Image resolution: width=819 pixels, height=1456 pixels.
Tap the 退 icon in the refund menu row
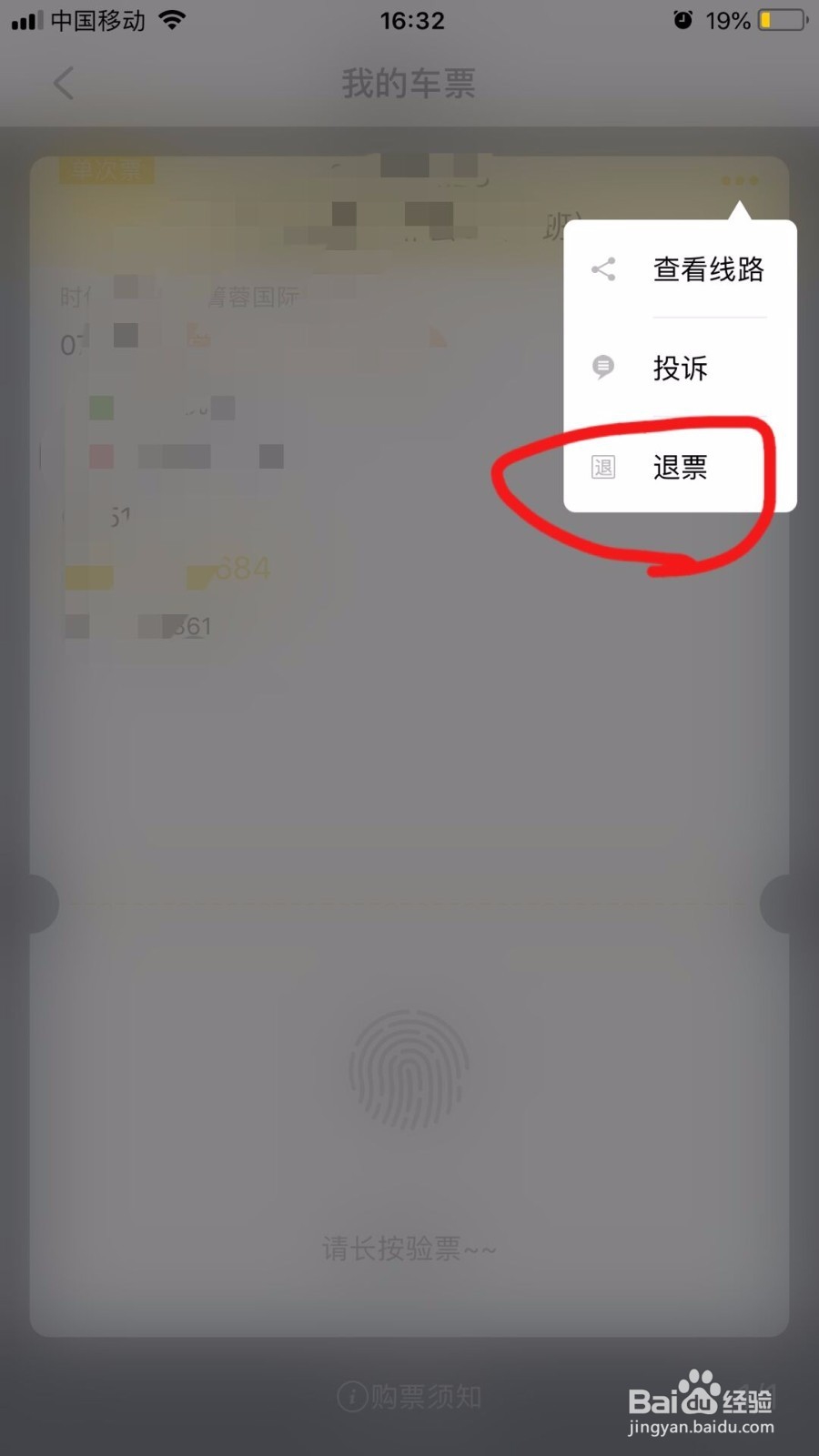click(602, 467)
